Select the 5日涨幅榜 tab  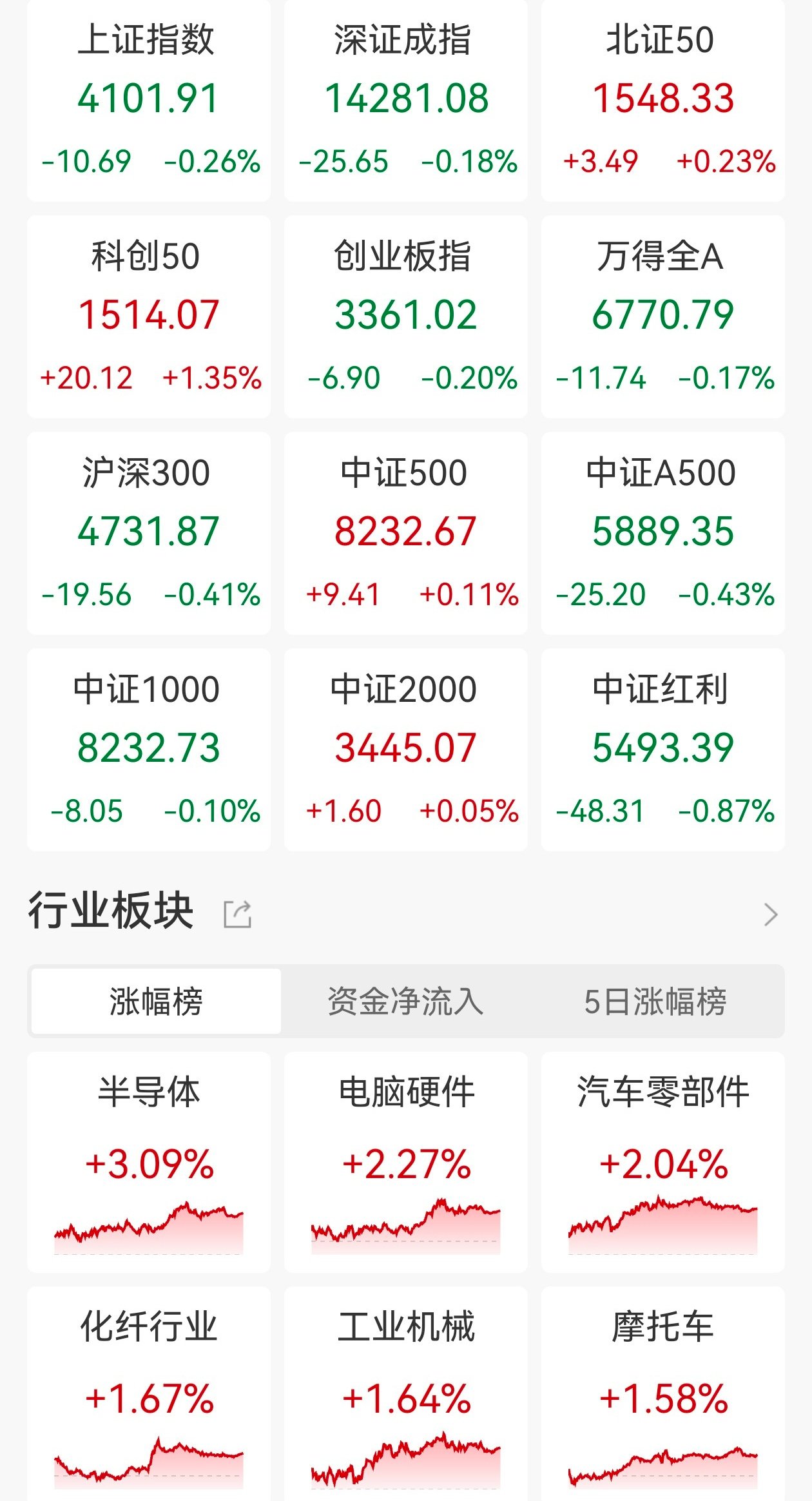[655, 1002]
